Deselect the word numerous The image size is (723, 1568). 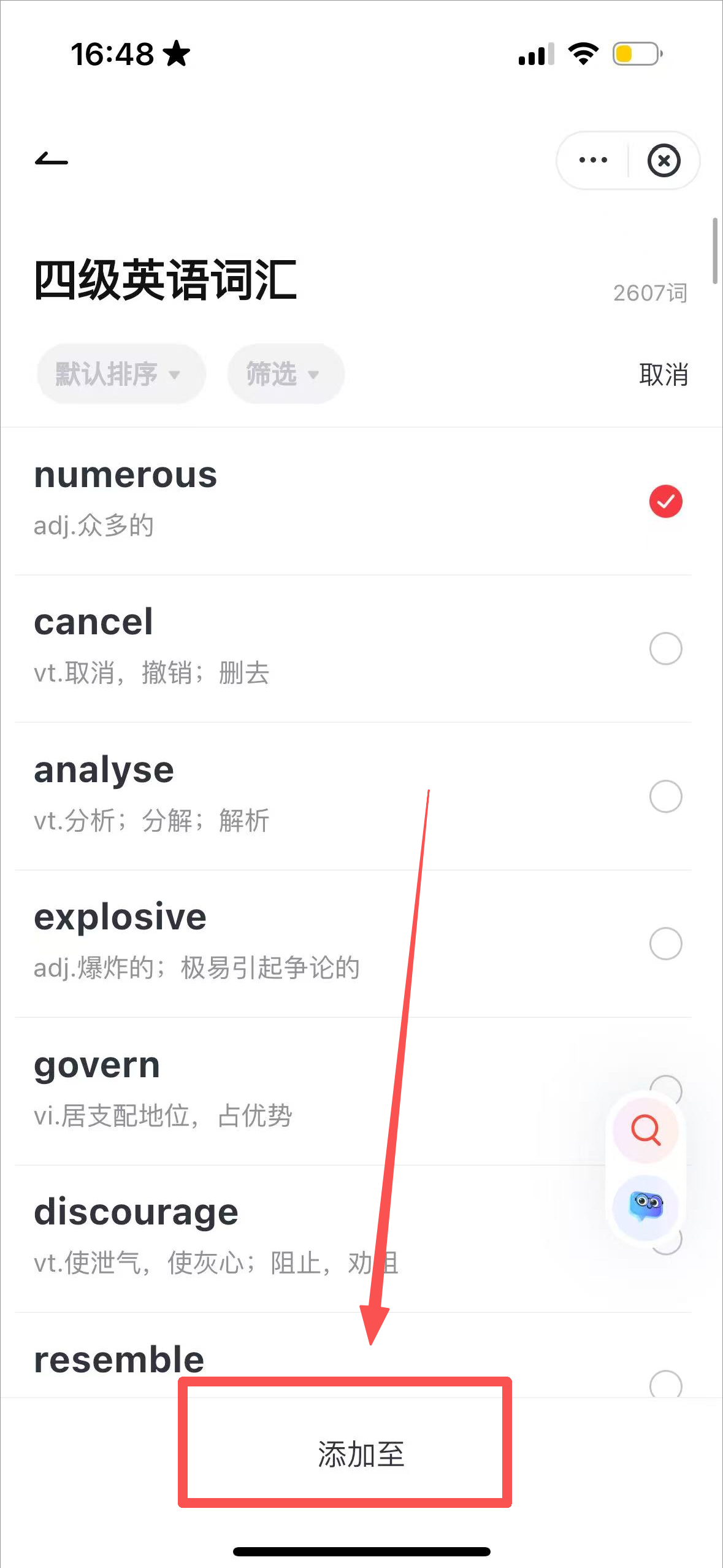click(x=665, y=501)
